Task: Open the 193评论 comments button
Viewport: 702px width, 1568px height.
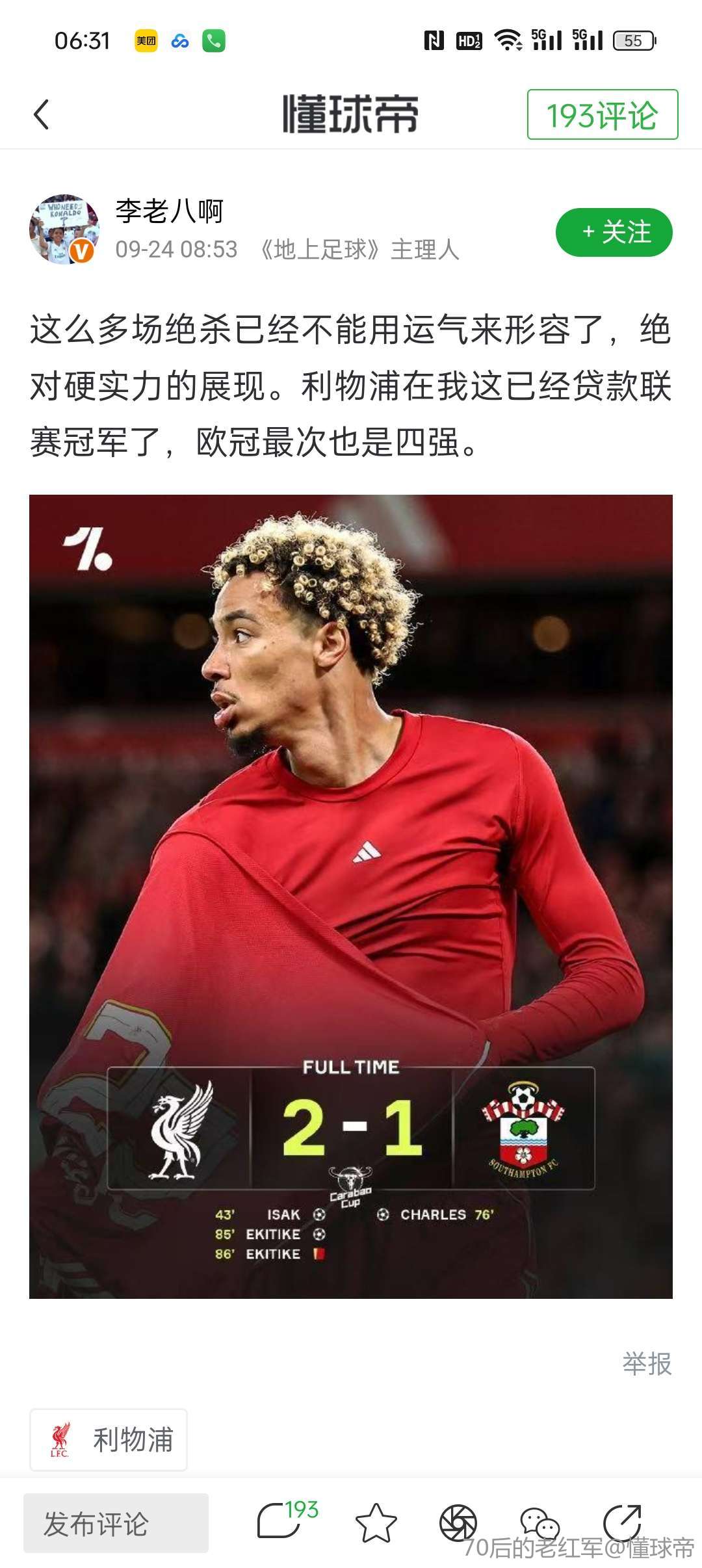Action: coord(602,115)
